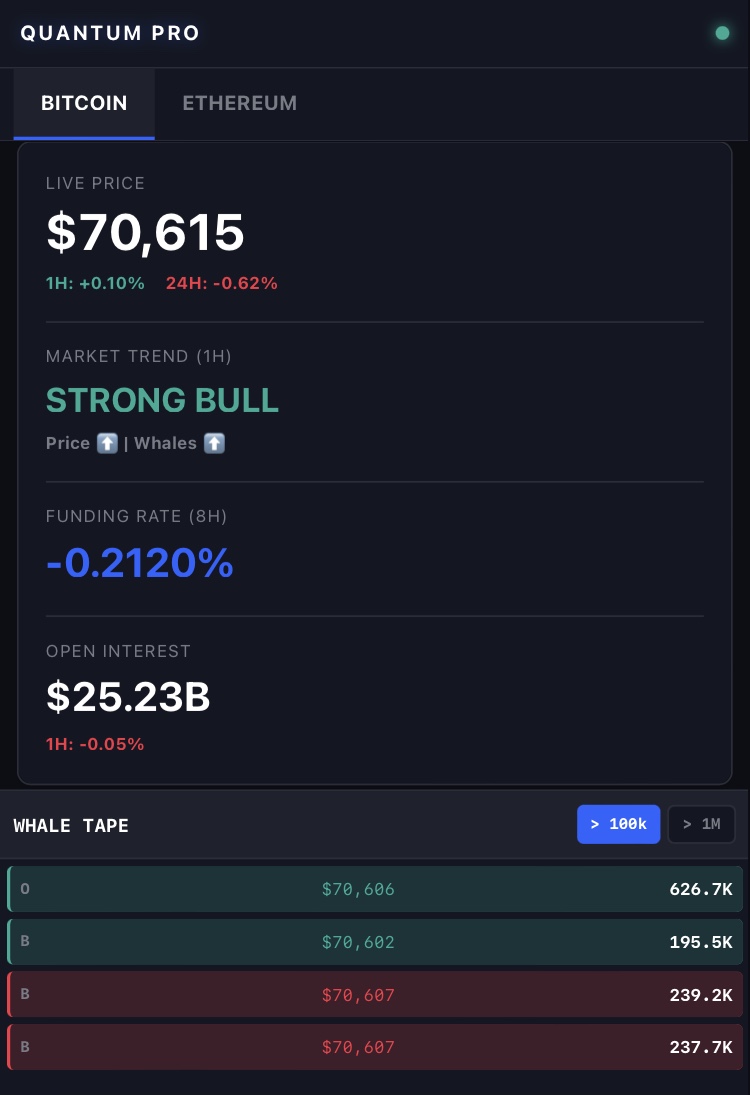Filter whale tape by > 1M
Screen dimensions: 750x1095
pos(701,824)
